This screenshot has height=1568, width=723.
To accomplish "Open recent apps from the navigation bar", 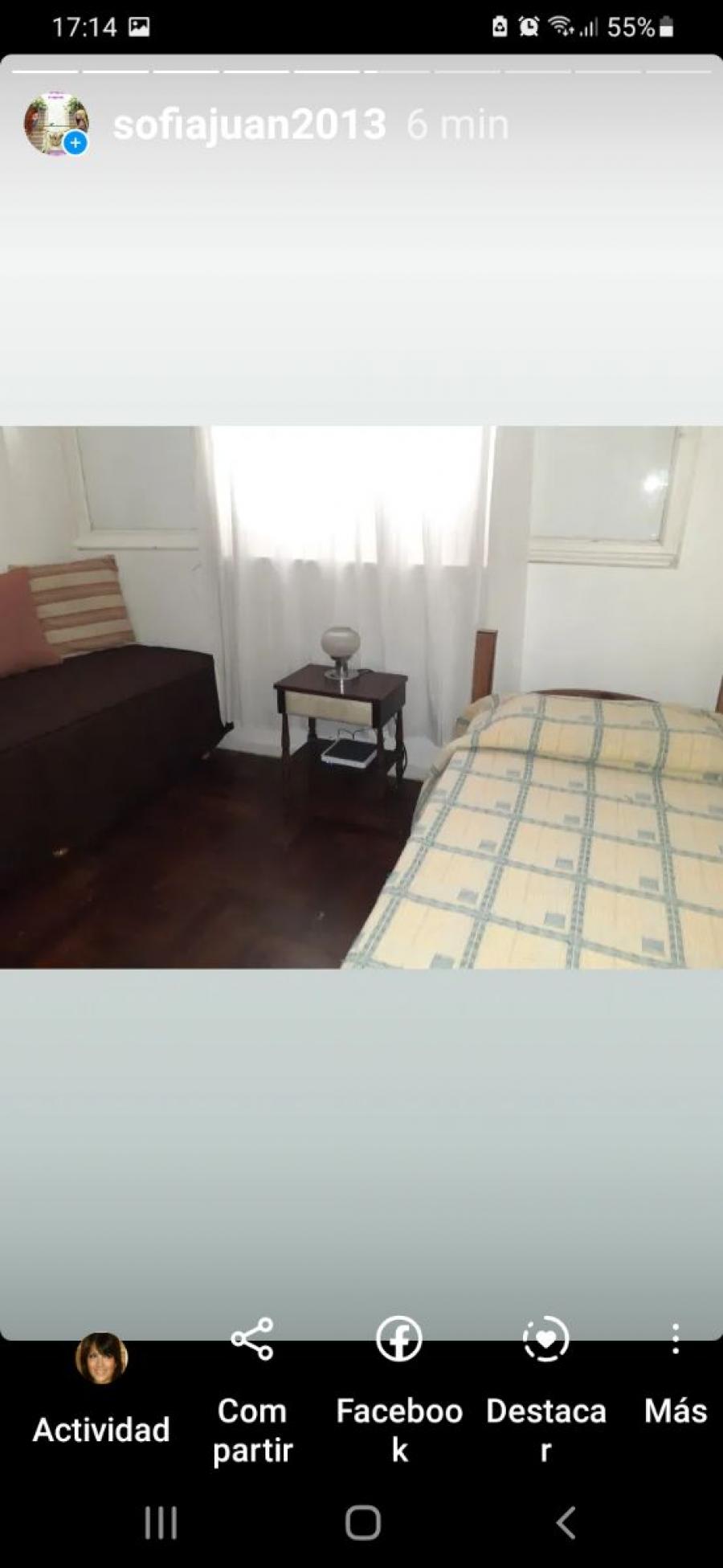I will pyautogui.click(x=161, y=1522).
